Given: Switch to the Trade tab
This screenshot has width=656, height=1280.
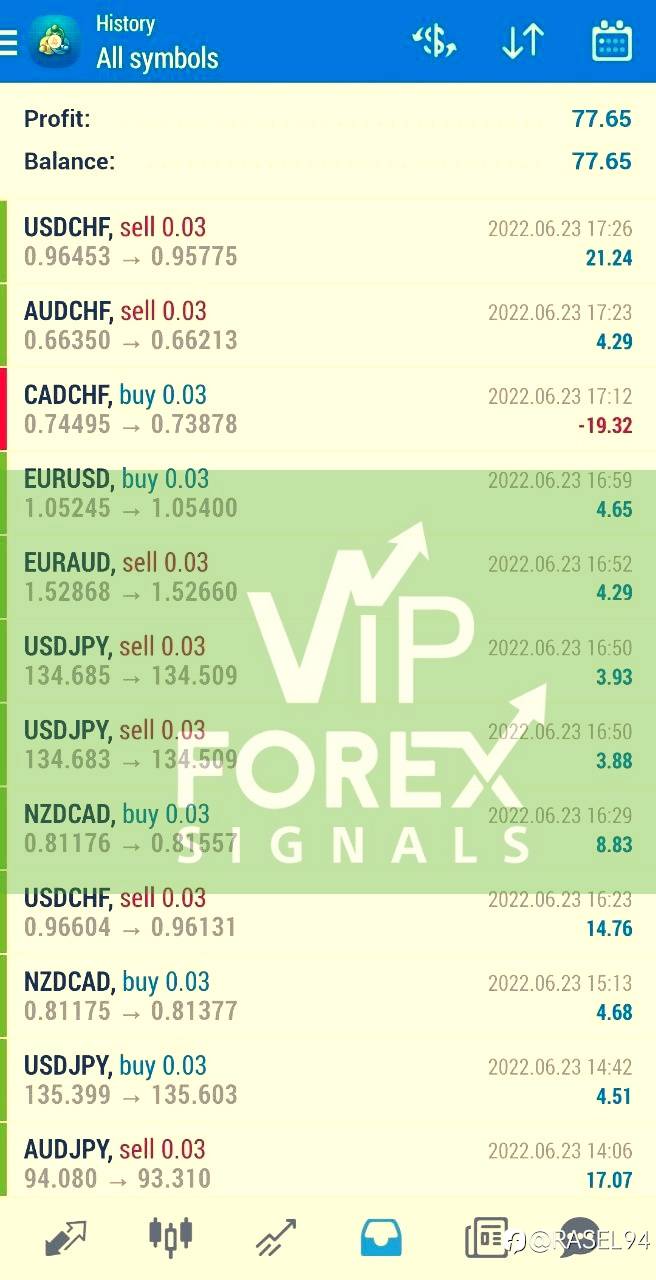Looking at the screenshot, I should pyautogui.click(x=276, y=1238).
